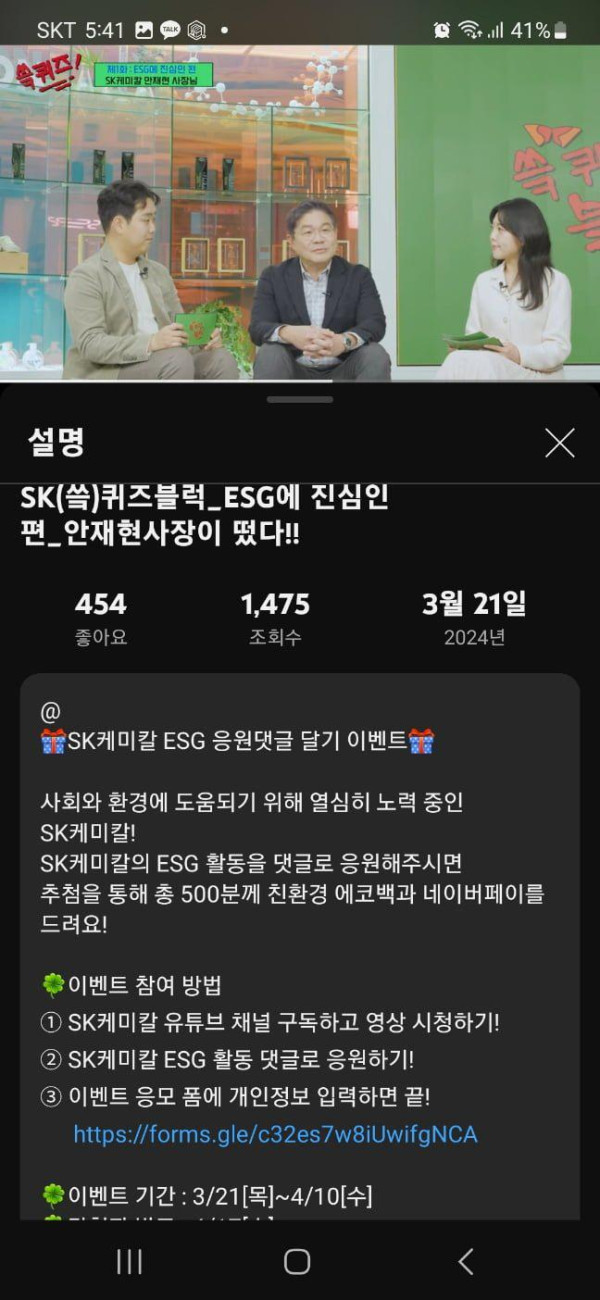The height and width of the screenshot is (1300, 600).
Task: Close the 설명 description panel
Action: click(559, 442)
